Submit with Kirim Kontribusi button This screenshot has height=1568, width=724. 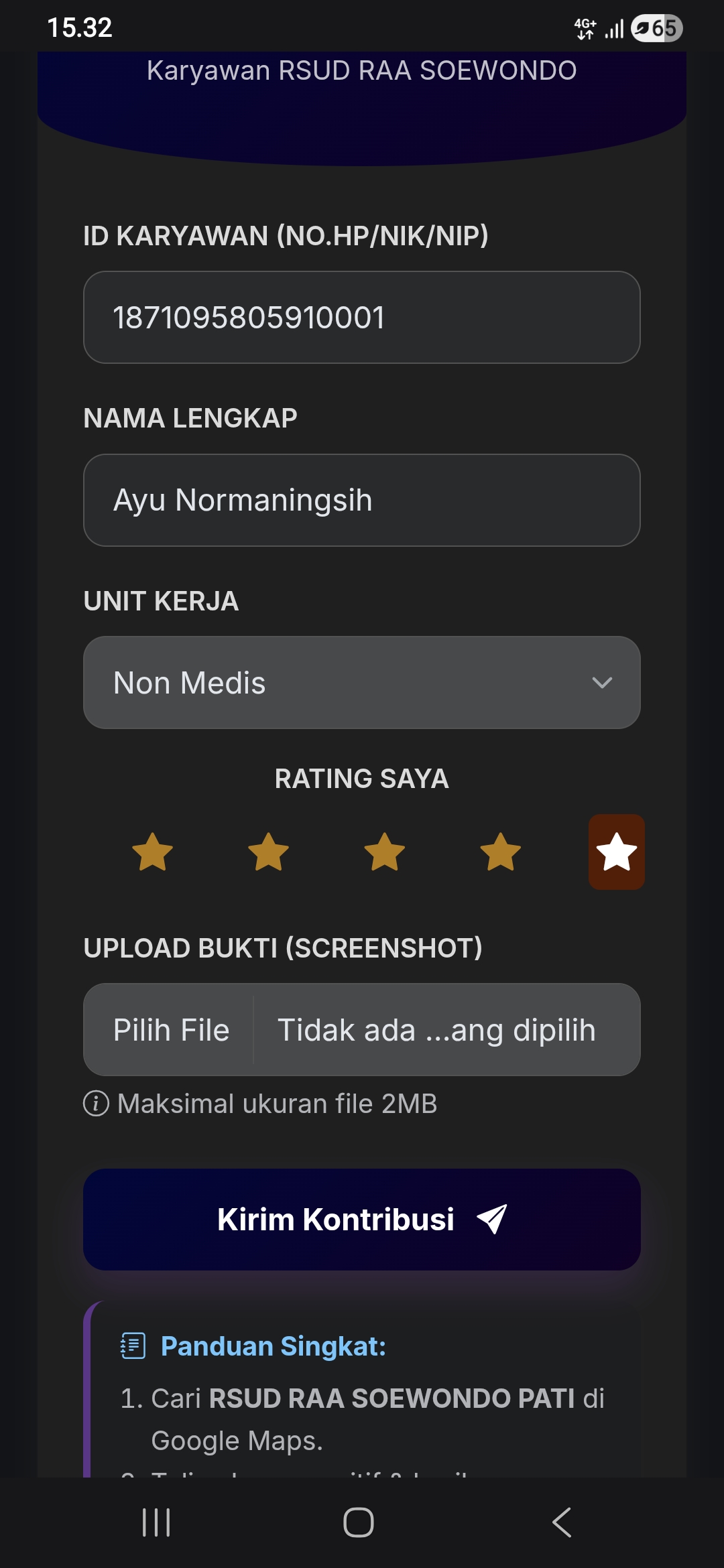361,1220
